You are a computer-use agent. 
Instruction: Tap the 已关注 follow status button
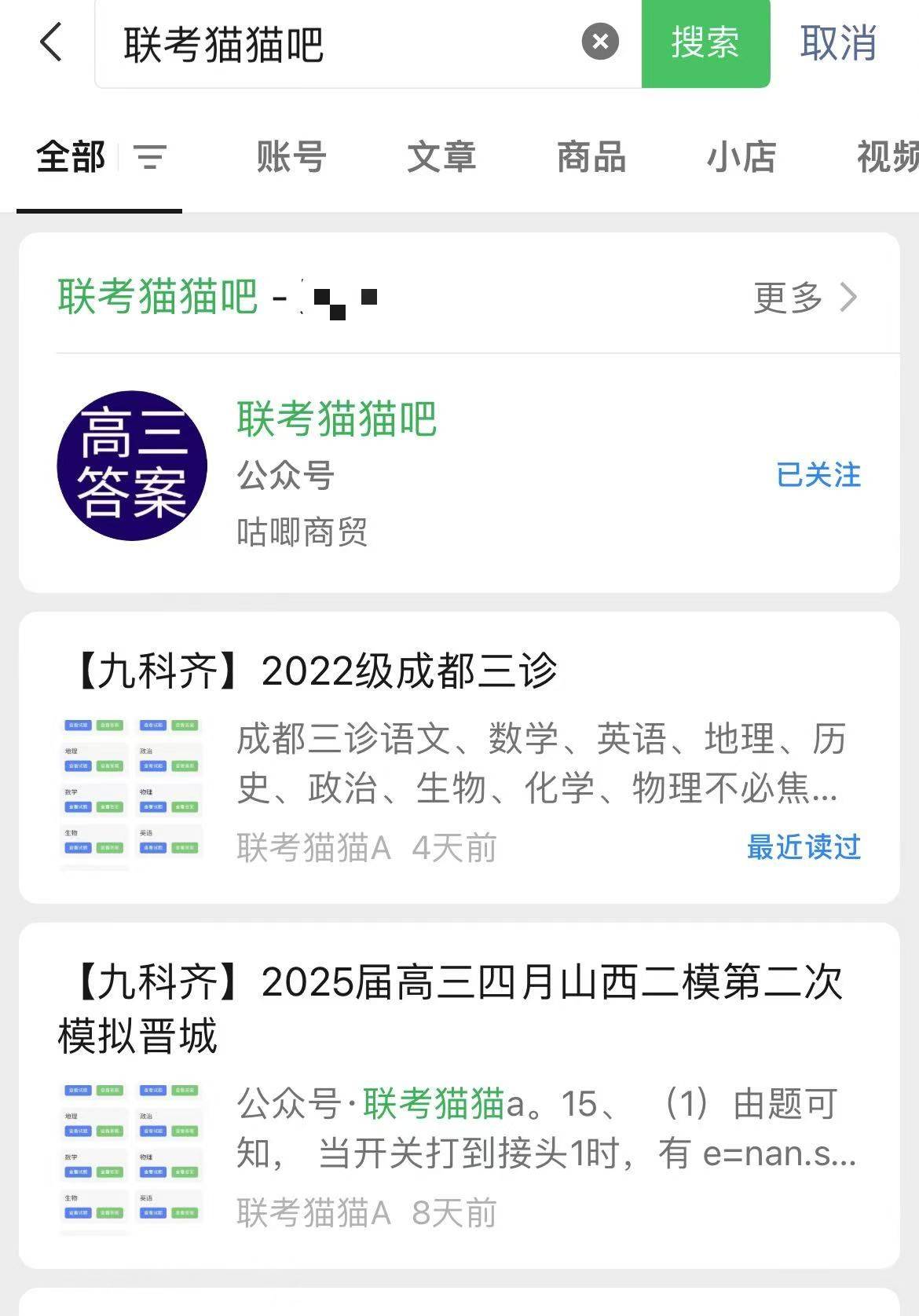click(x=818, y=475)
